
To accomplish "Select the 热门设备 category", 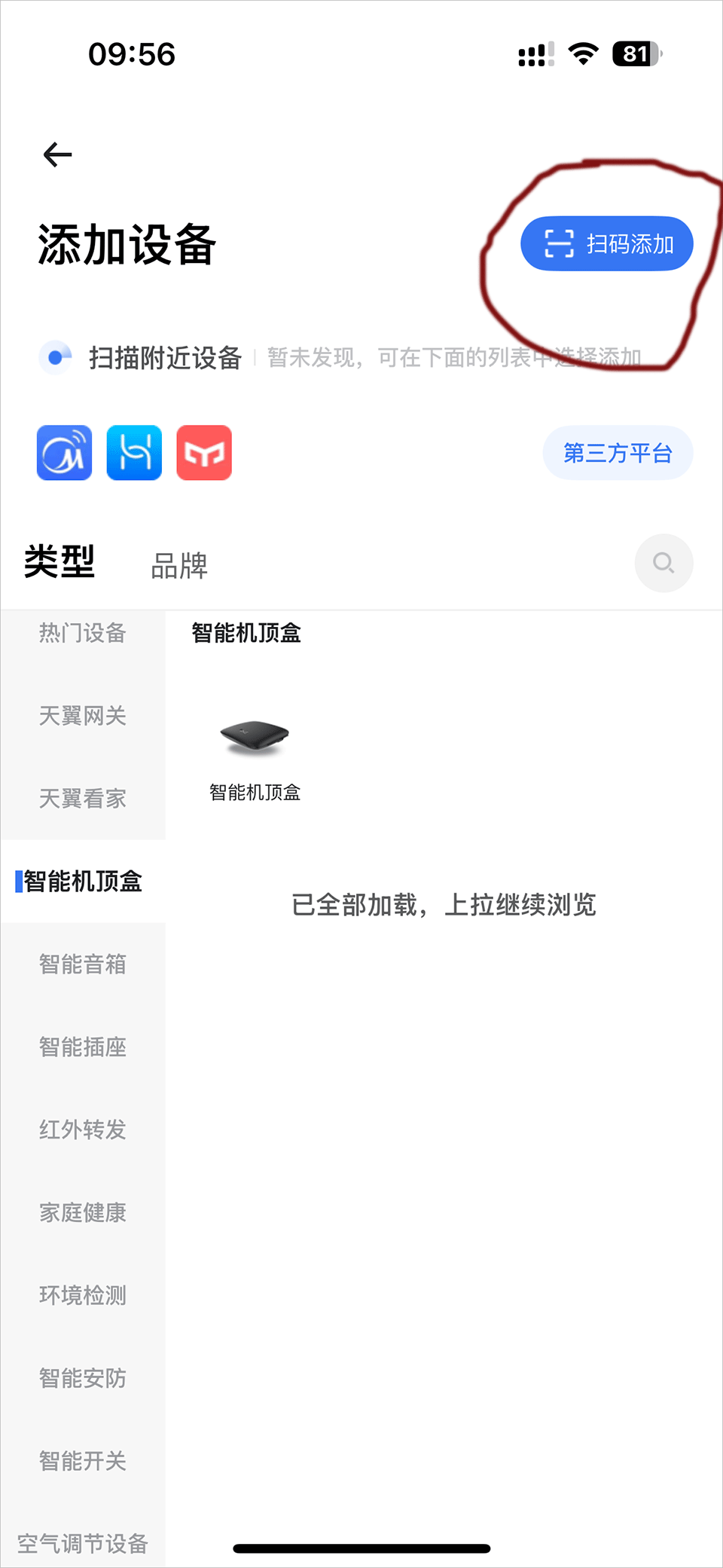I will tap(83, 633).
